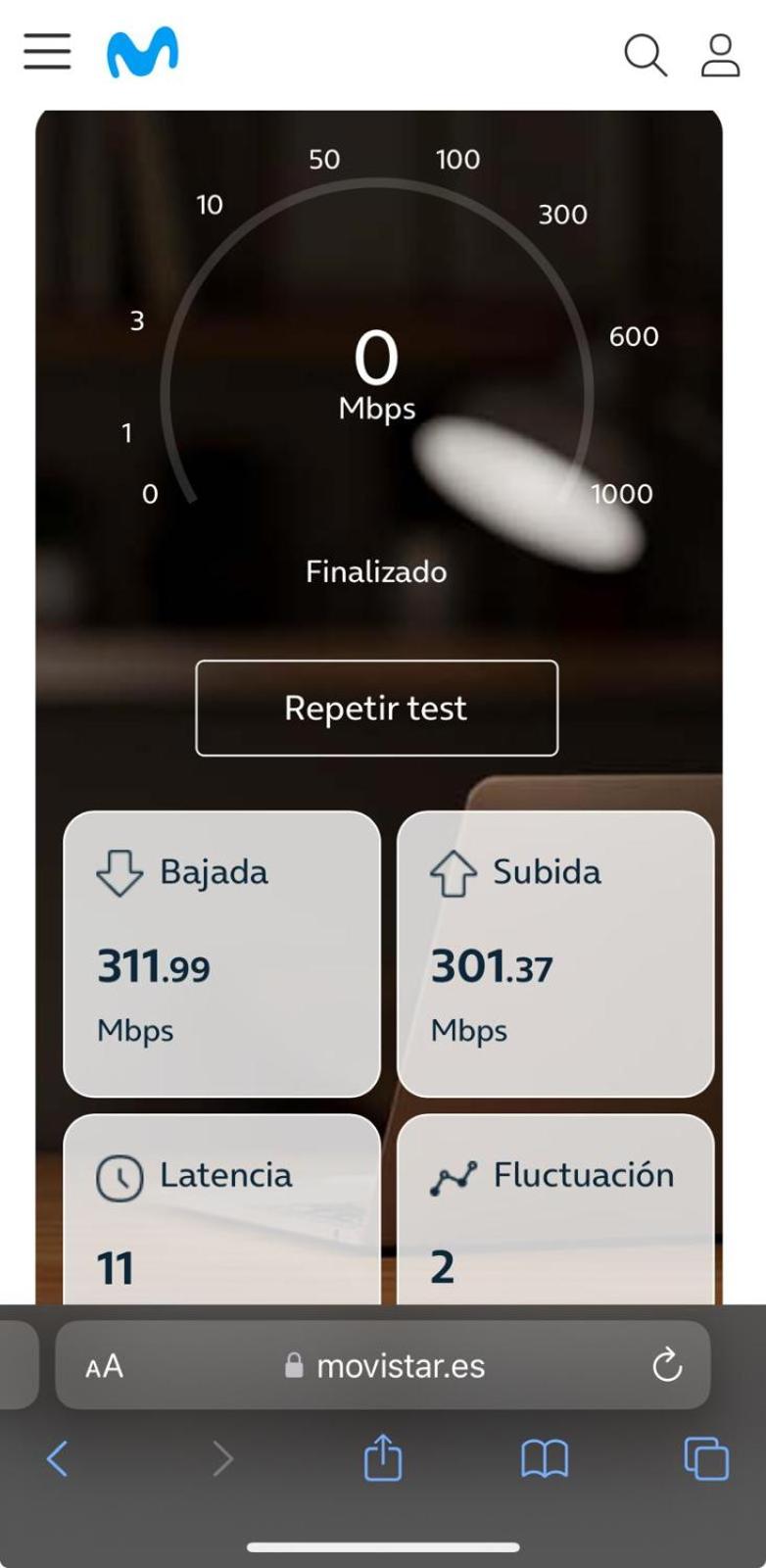Reload the page with the refresh icon
This screenshot has width=766, height=1568.
(667, 1364)
